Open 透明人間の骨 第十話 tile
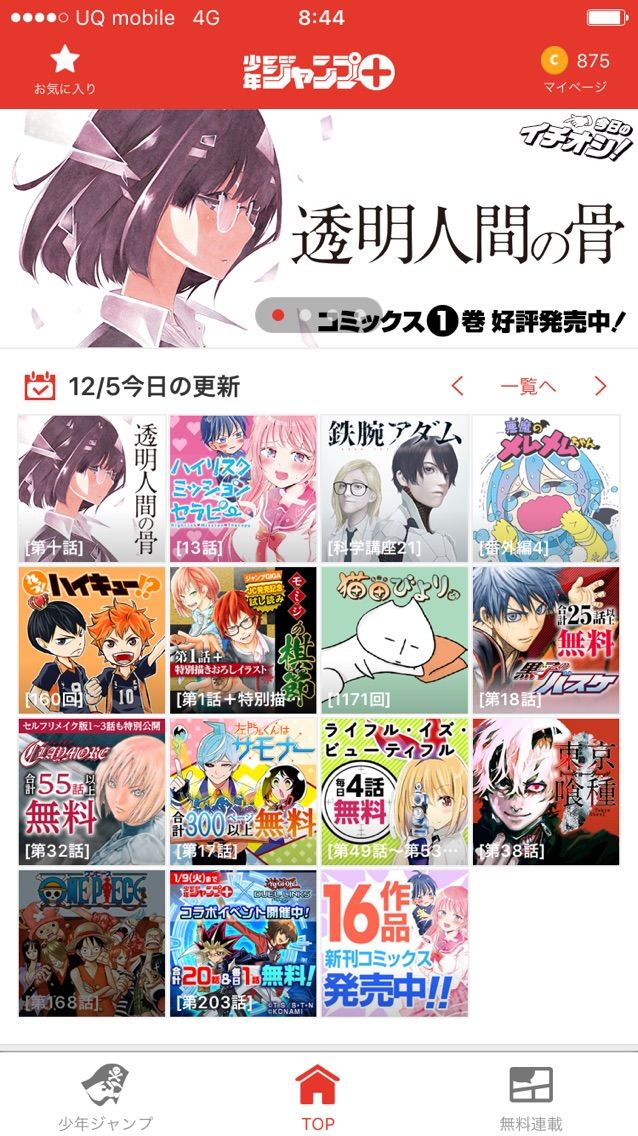This screenshot has width=638, height=1136. click(x=92, y=488)
